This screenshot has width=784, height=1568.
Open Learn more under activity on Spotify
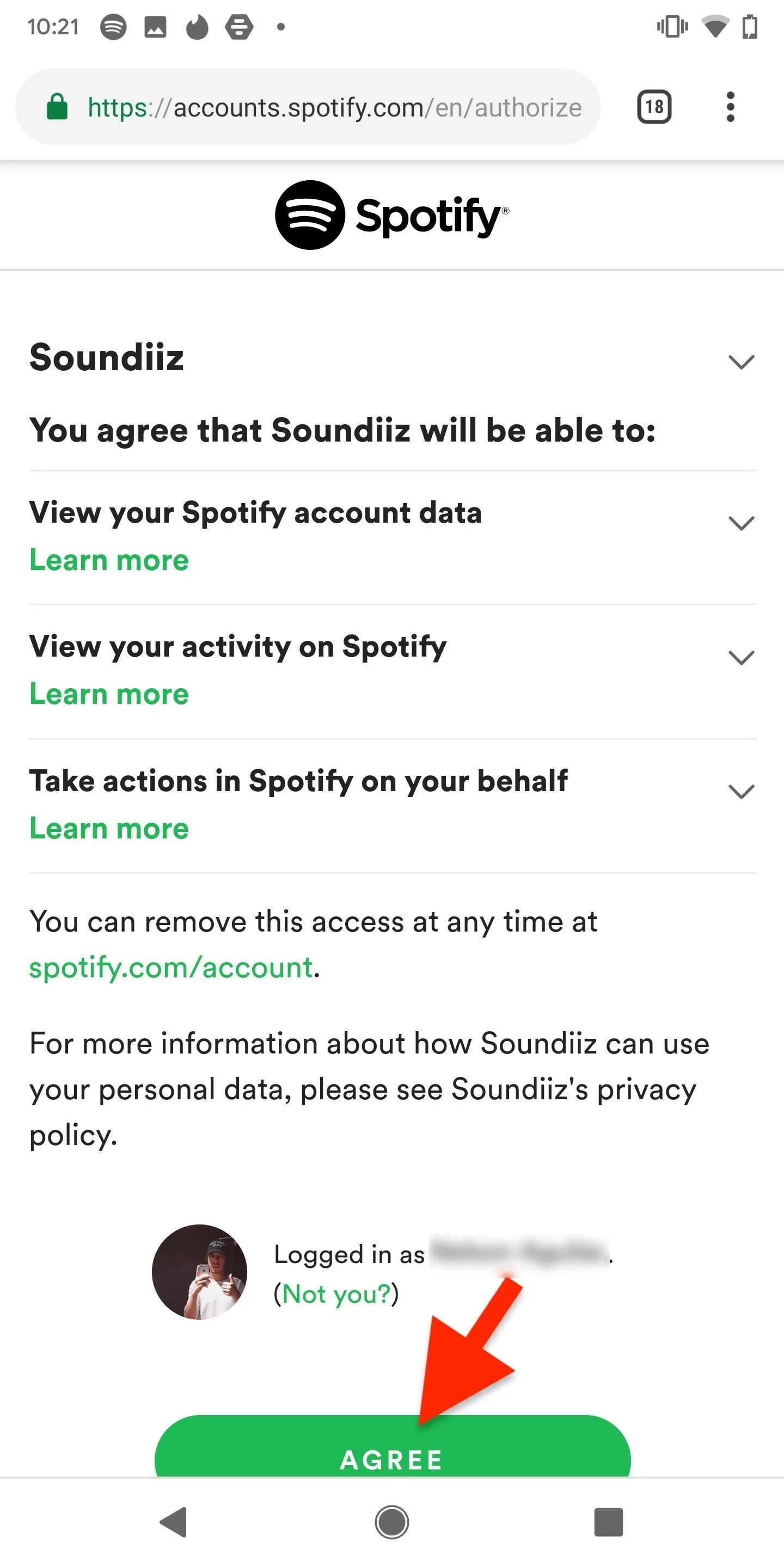(109, 694)
